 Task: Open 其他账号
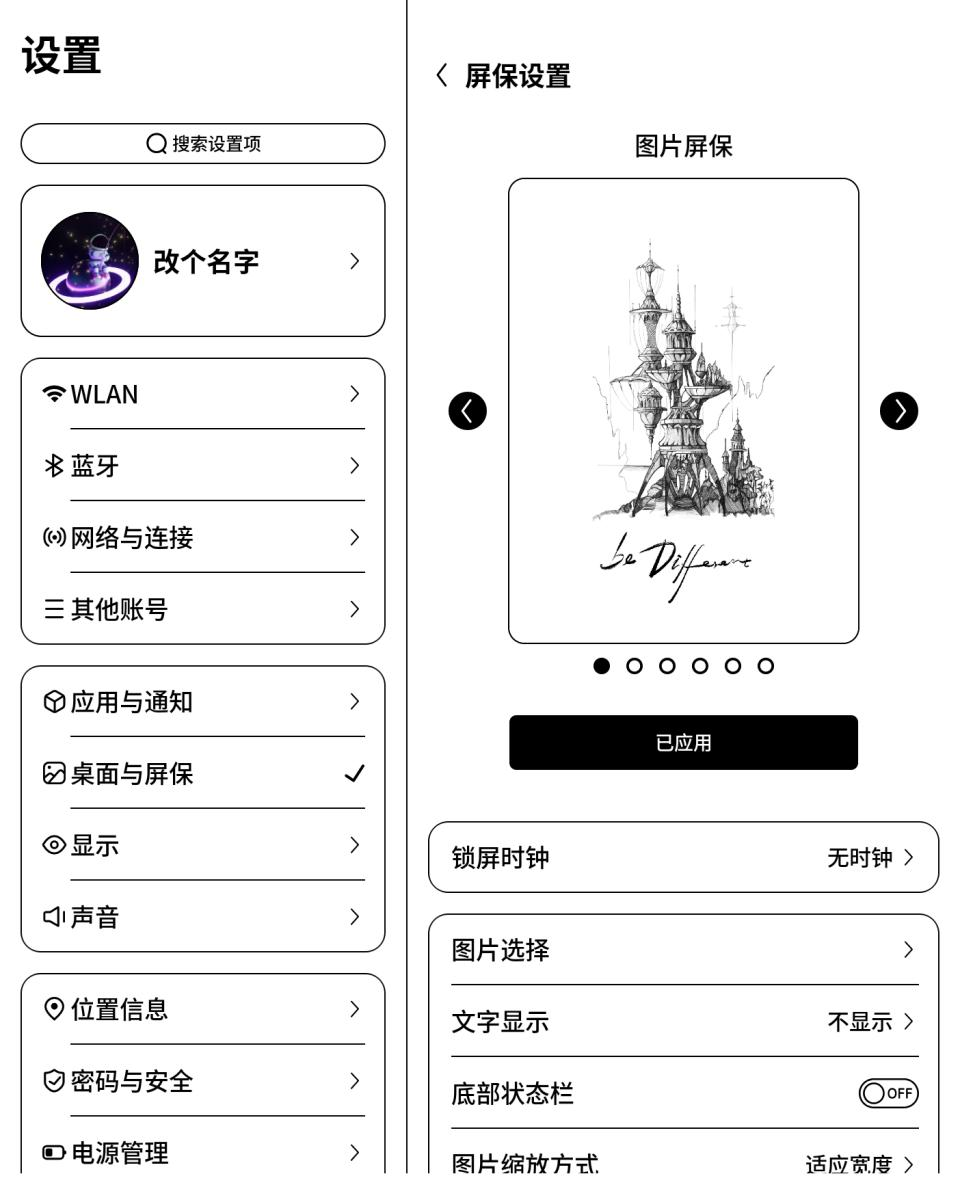pyautogui.click(x=203, y=609)
